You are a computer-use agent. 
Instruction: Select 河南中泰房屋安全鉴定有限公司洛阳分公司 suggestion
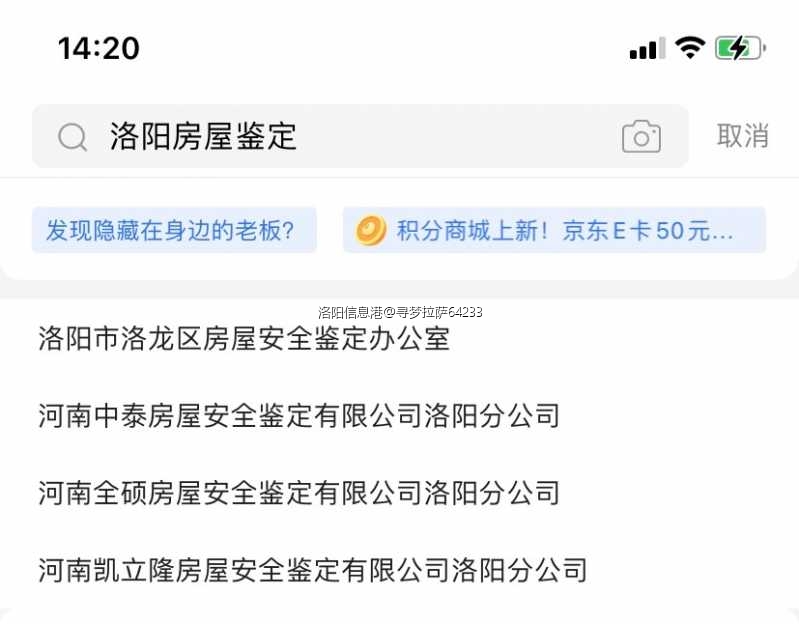click(298, 416)
